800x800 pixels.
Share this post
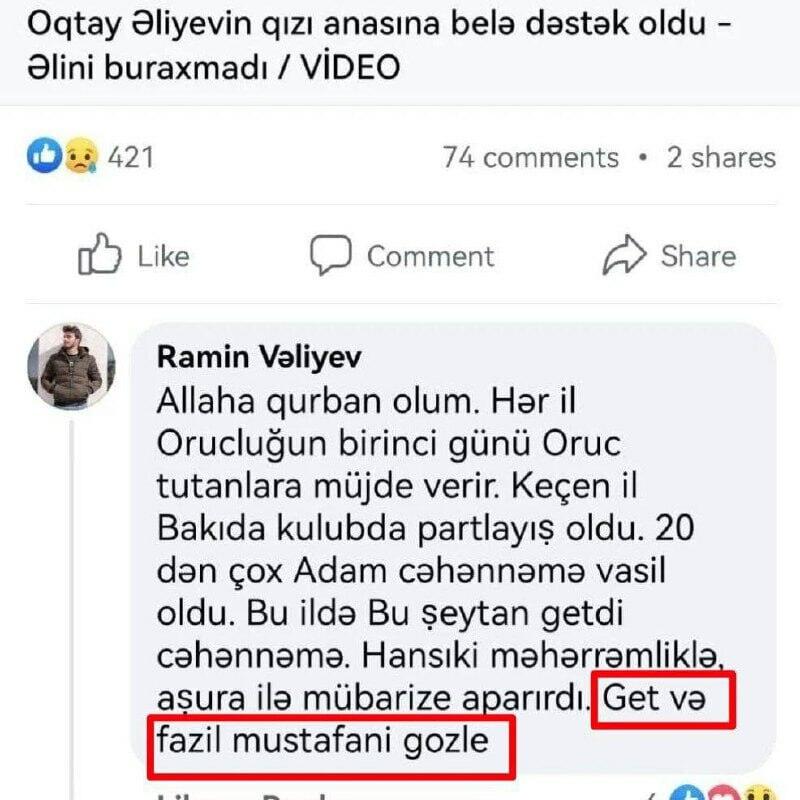(669, 255)
